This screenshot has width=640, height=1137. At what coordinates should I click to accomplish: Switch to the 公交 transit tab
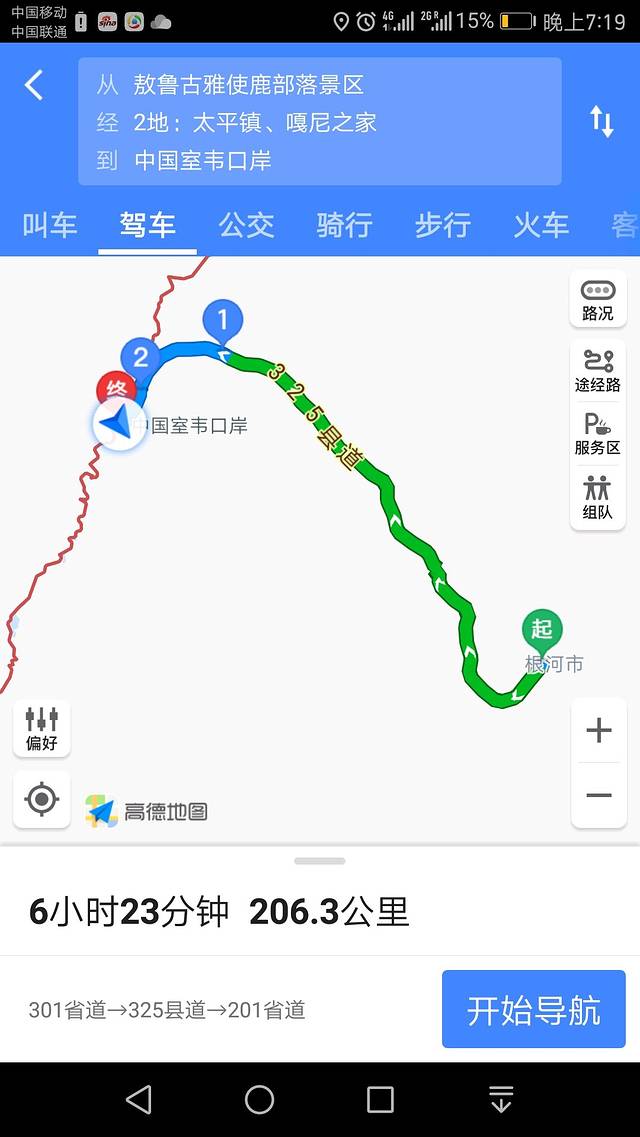[x=246, y=225]
